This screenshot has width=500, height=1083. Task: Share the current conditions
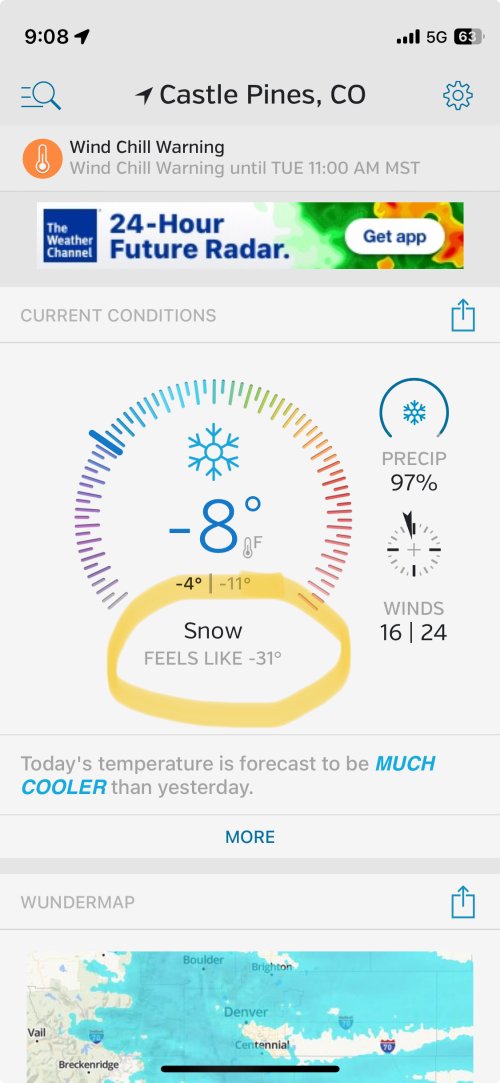pos(463,315)
